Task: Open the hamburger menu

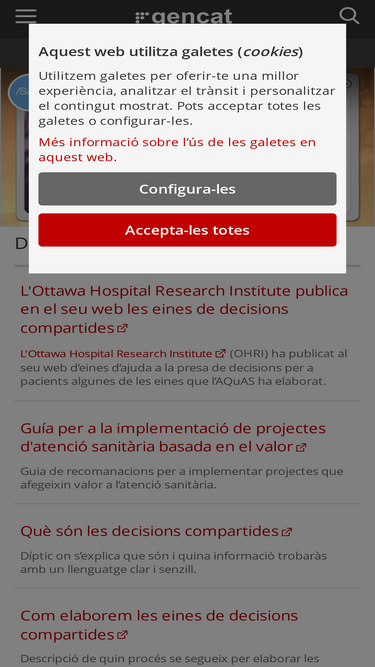Action: 26,17
